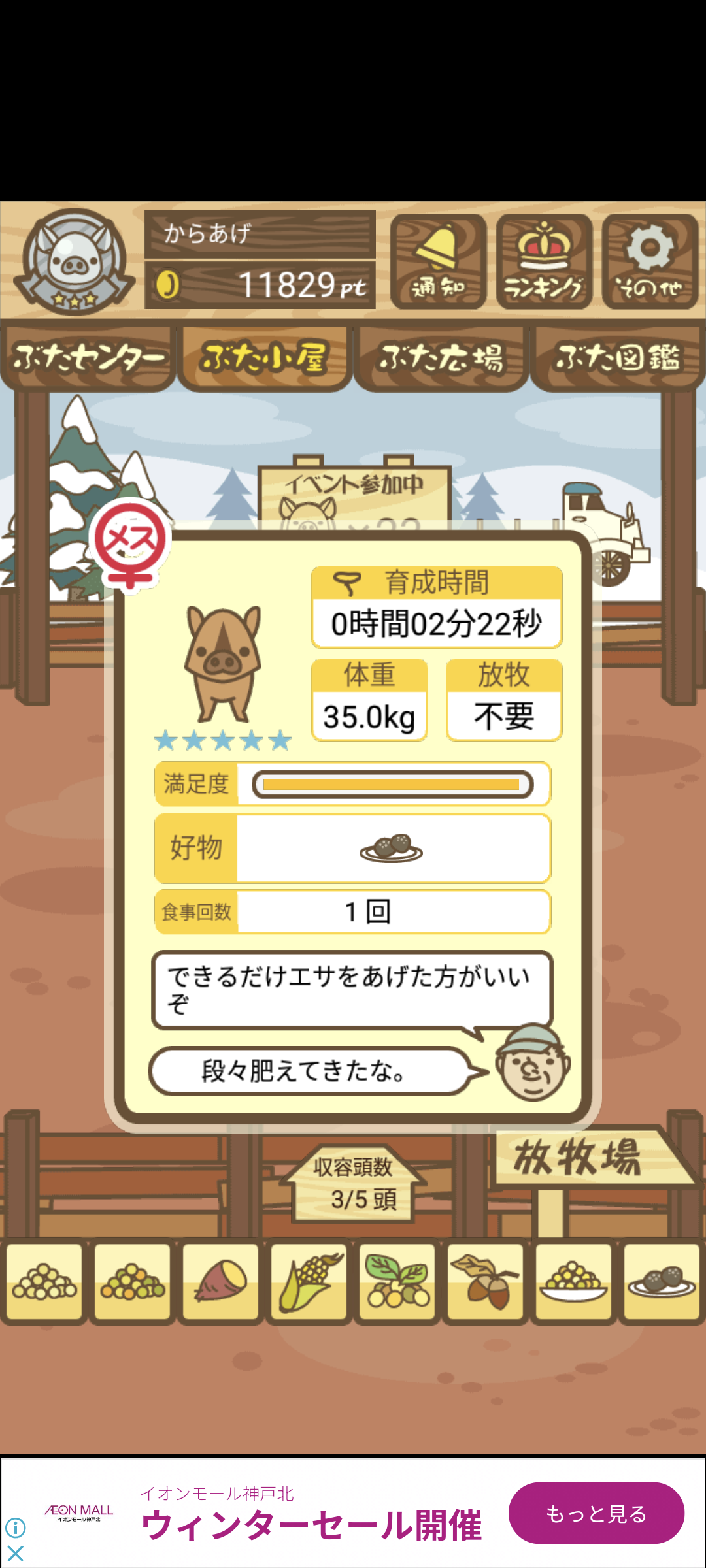Select the acorn feed
The image size is (706, 1568).
click(486, 1282)
